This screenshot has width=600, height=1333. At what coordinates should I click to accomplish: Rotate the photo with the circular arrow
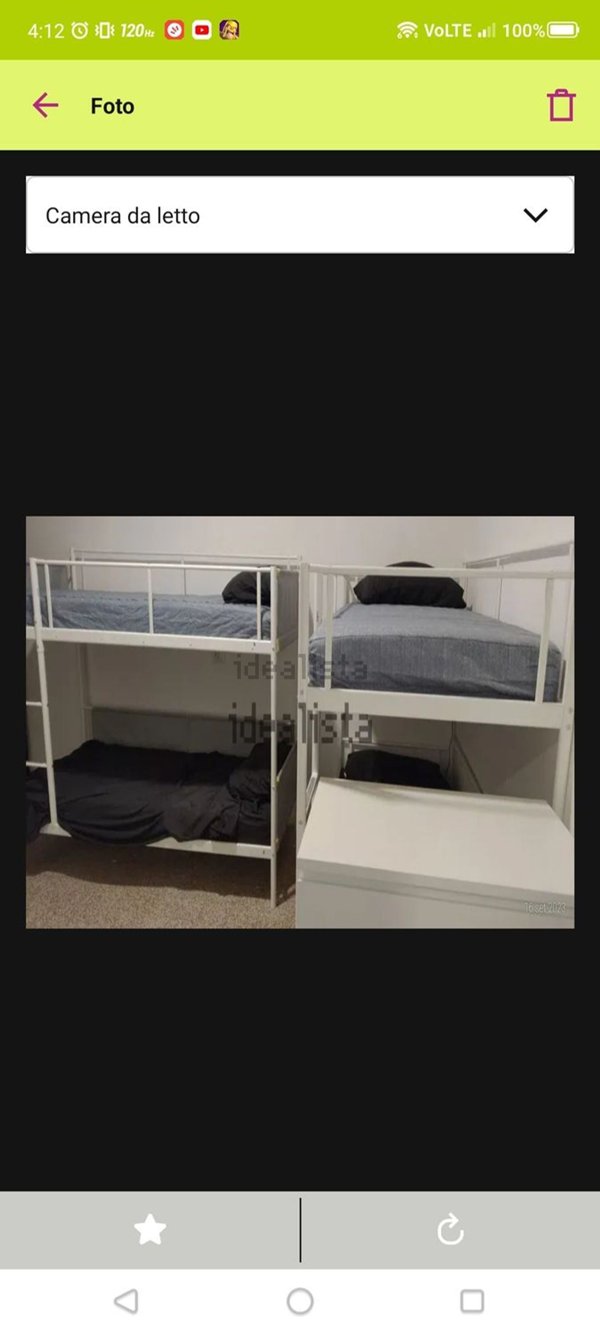(x=450, y=1229)
